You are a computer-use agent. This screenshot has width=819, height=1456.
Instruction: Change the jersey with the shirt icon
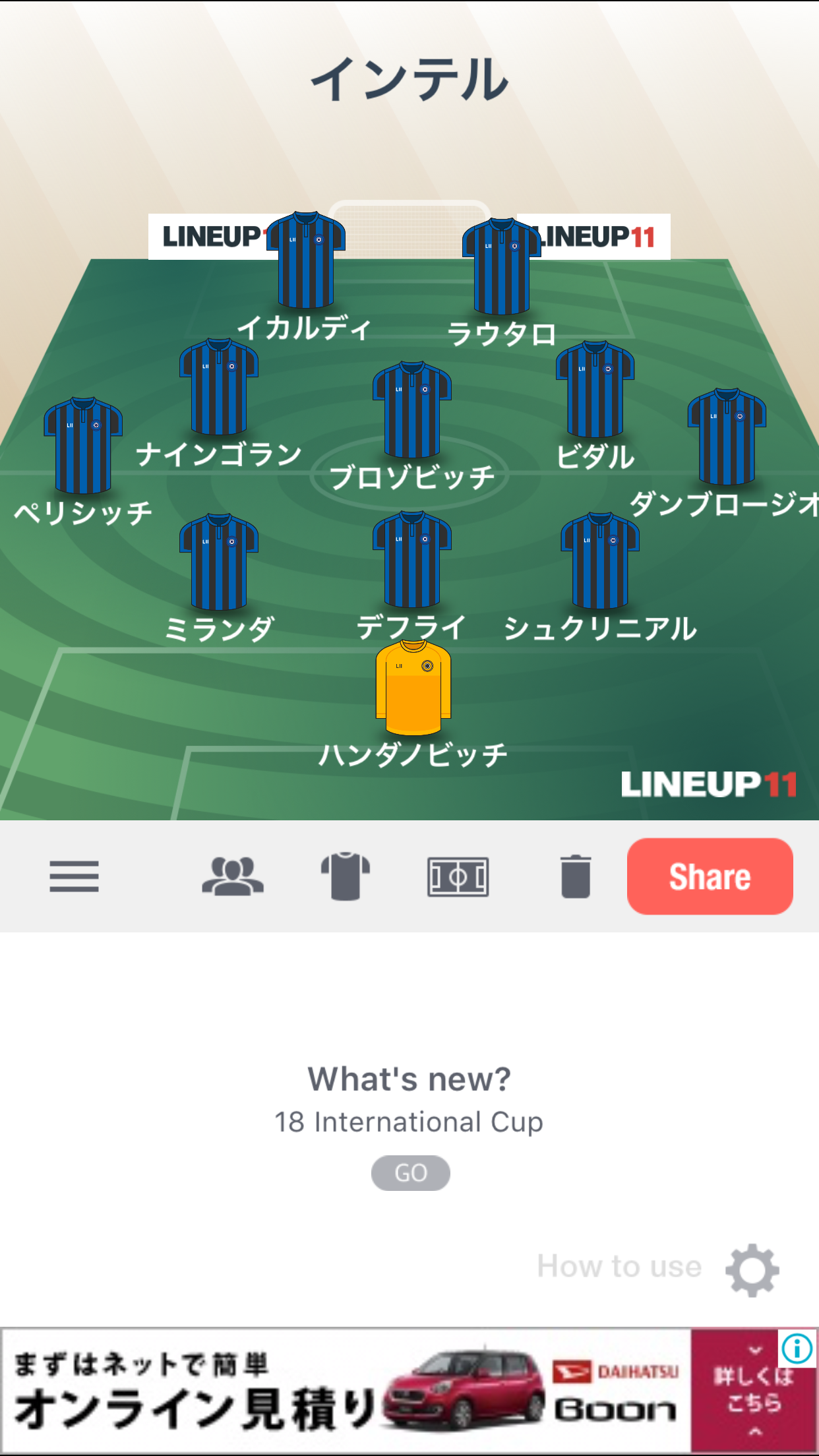(346, 876)
